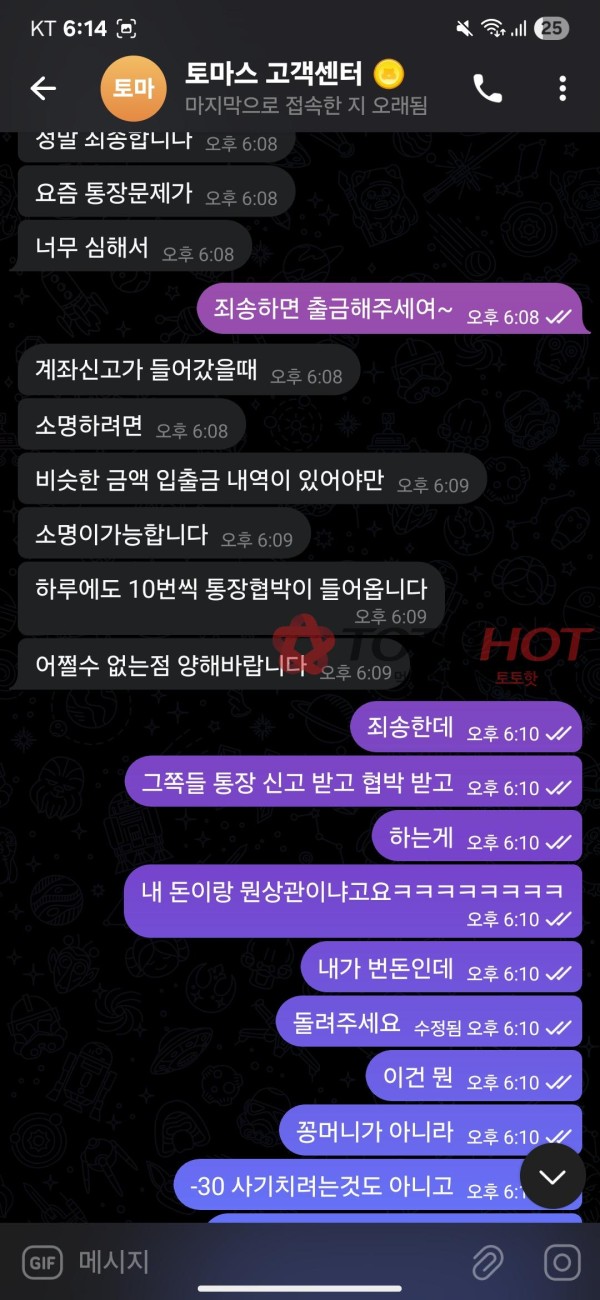Go back to the chat list
This screenshot has width=600, height=1300.
click(43, 88)
